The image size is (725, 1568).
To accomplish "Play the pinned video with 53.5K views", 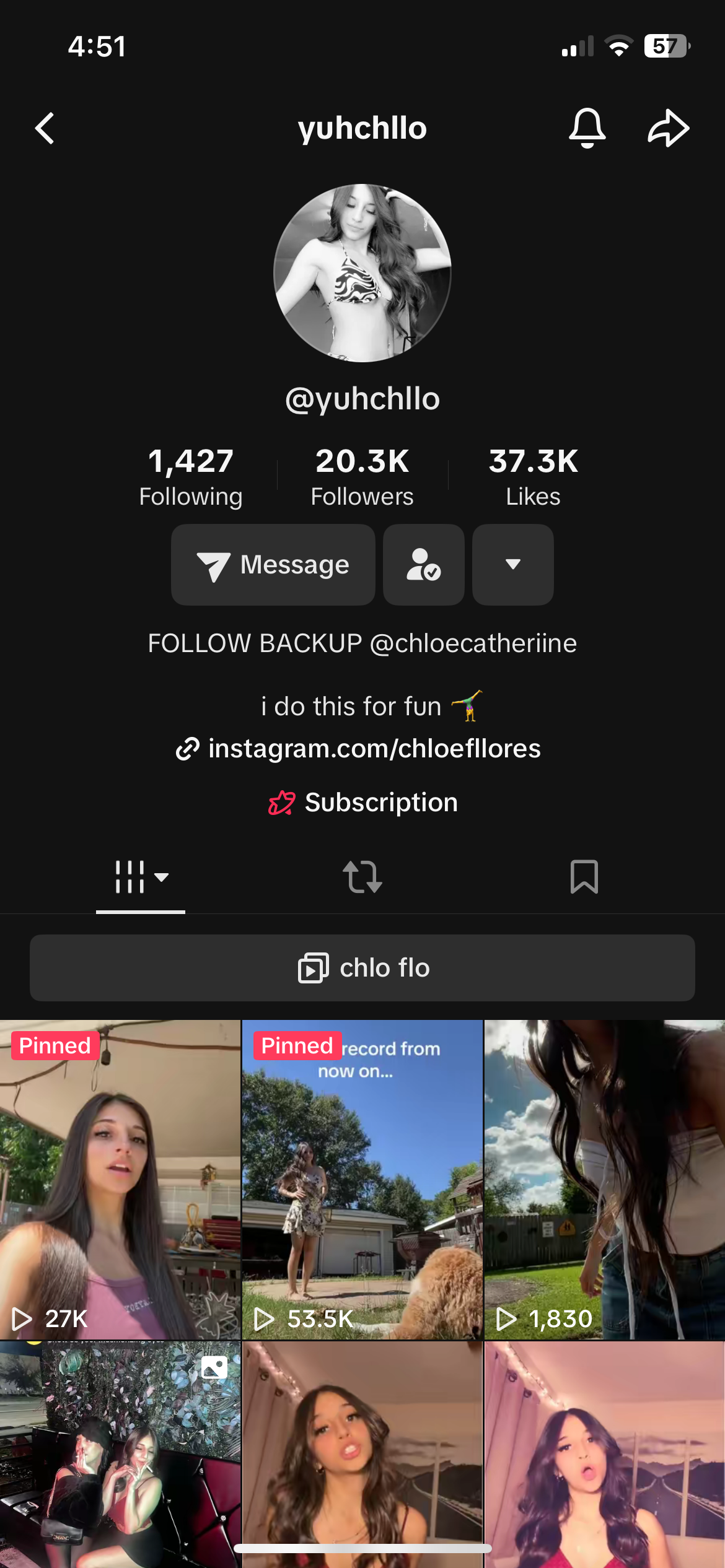I will 362,1180.
